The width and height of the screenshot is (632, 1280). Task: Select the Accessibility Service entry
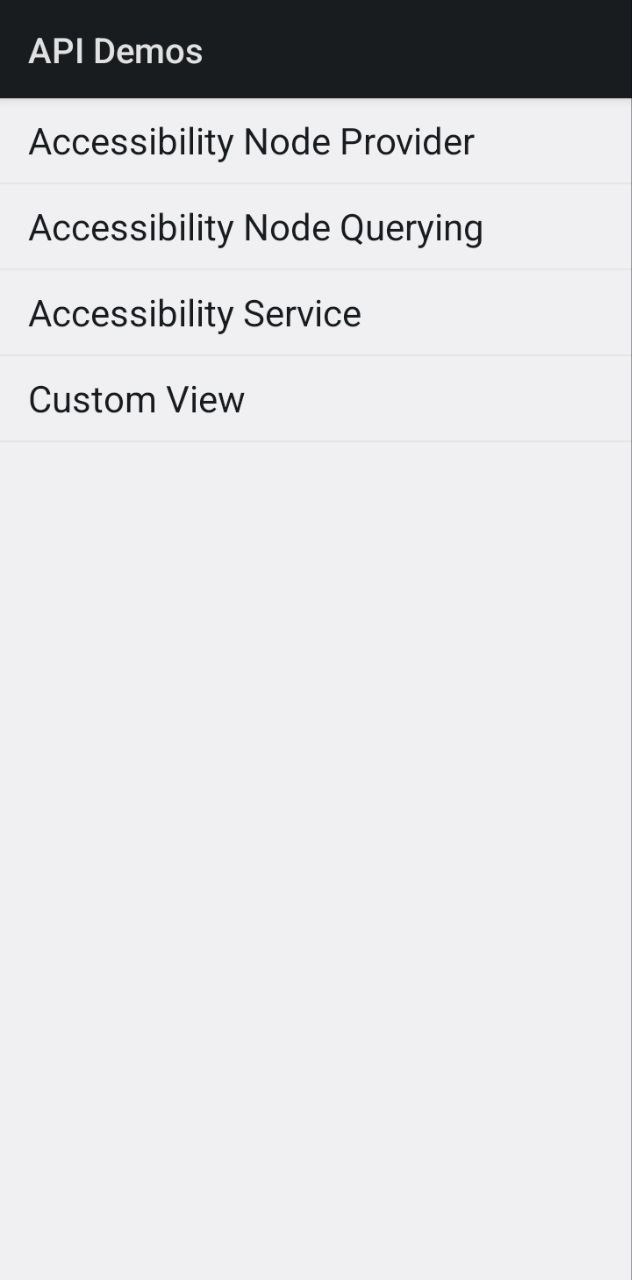[x=195, y=314]
